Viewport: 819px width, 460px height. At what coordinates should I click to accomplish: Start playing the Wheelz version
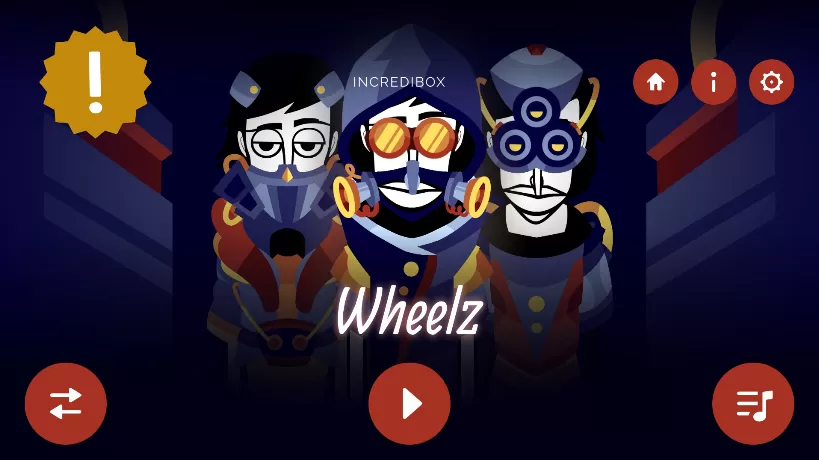pyautogui.click(x=409, y=403)
